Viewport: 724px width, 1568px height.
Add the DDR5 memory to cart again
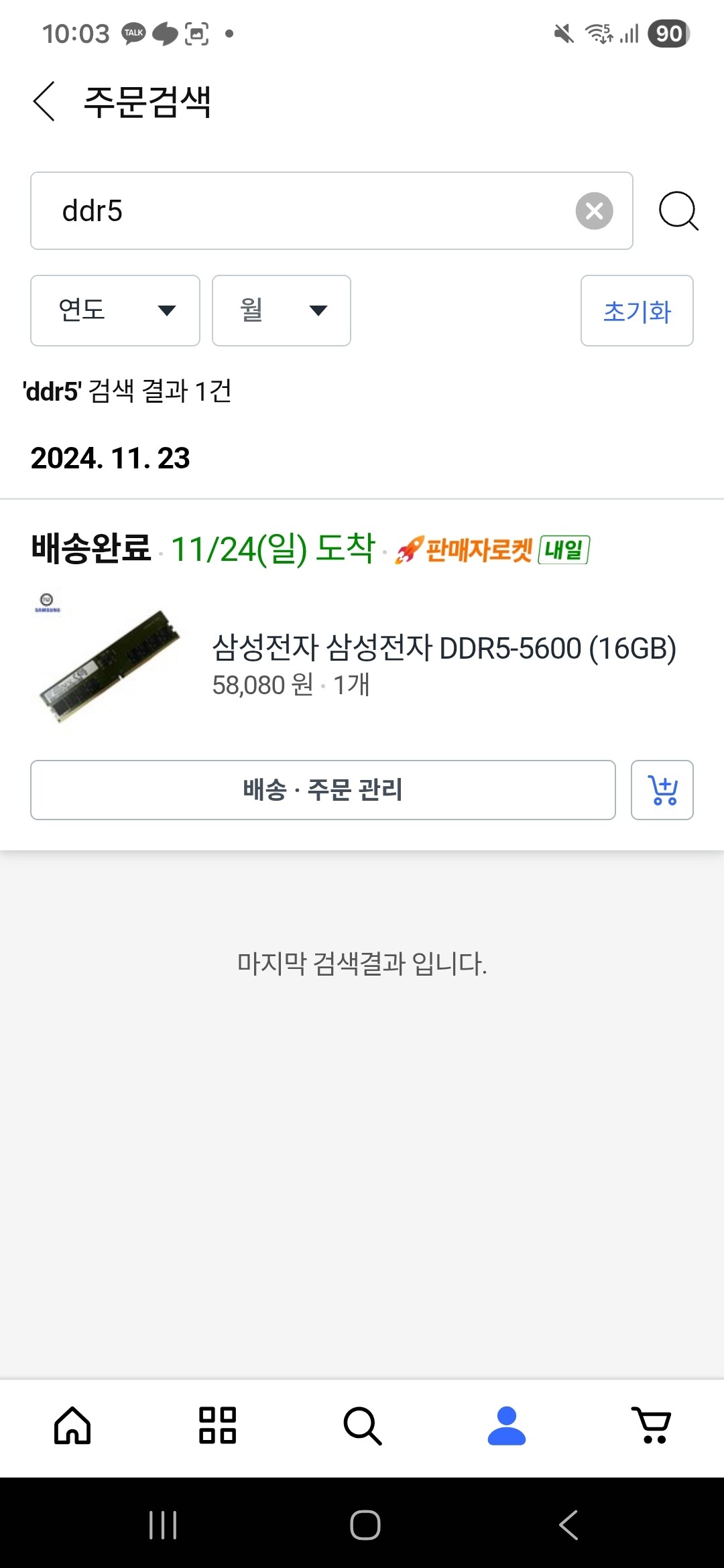[662, 790]
